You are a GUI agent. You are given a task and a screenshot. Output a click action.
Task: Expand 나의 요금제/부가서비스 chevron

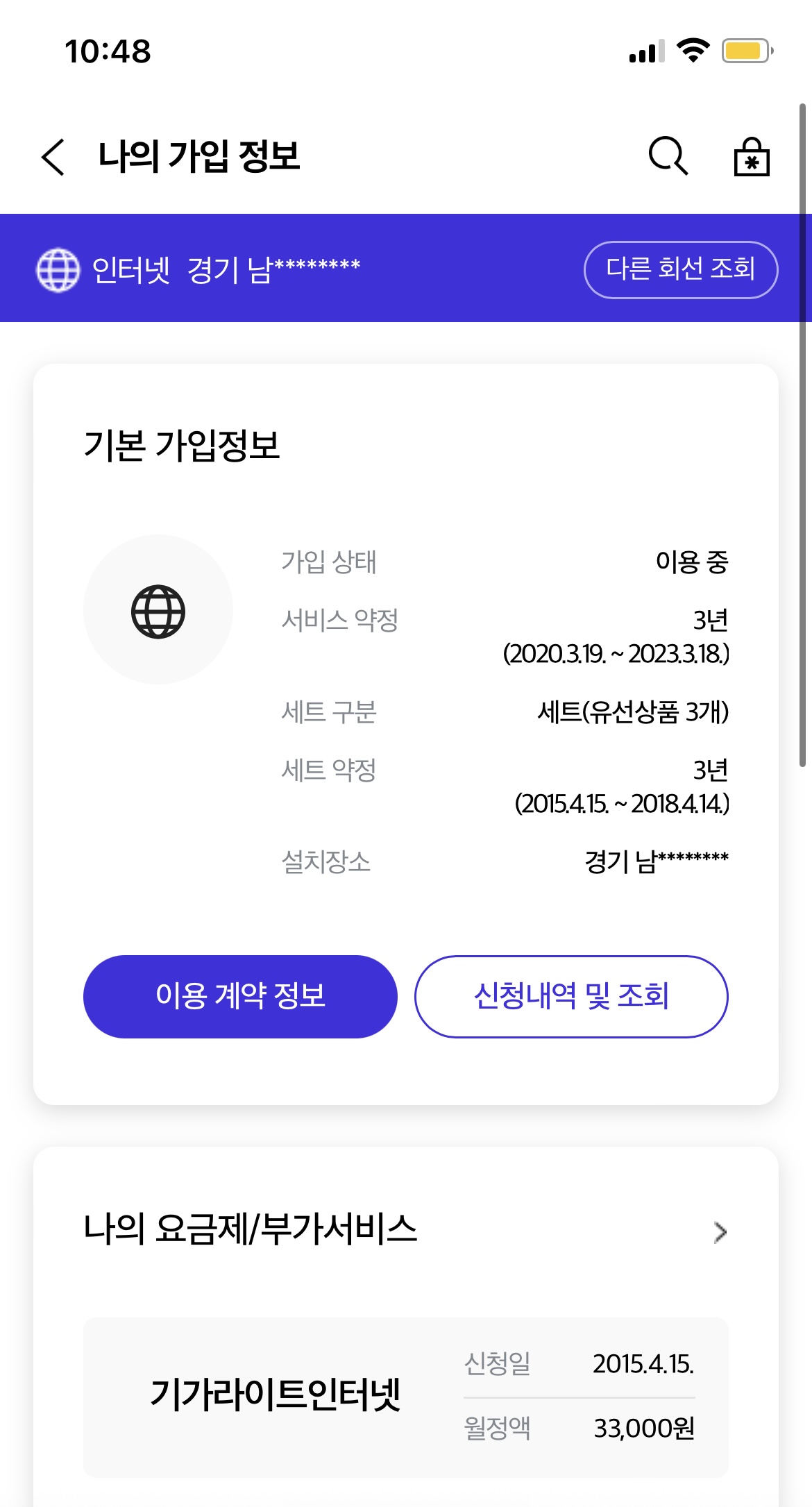[x=720, y=1231]
